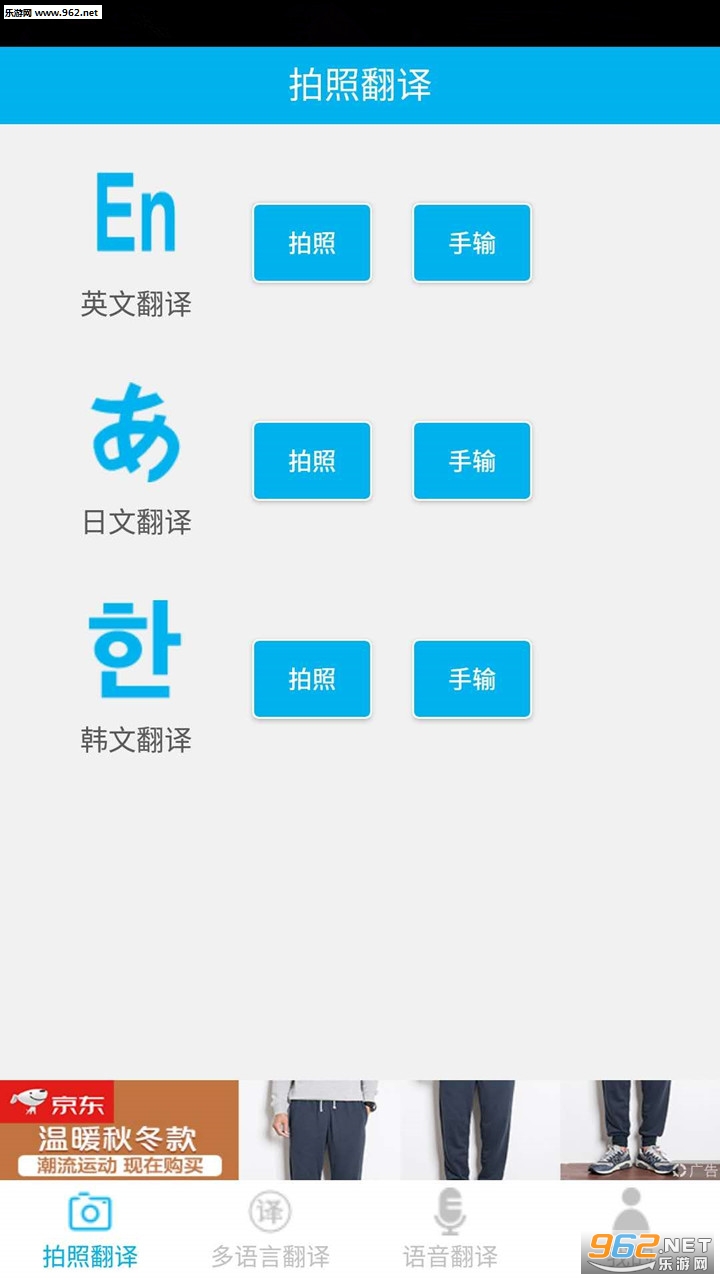
Task: Open 手输 input for 韩文翻译
Action: 472,679
